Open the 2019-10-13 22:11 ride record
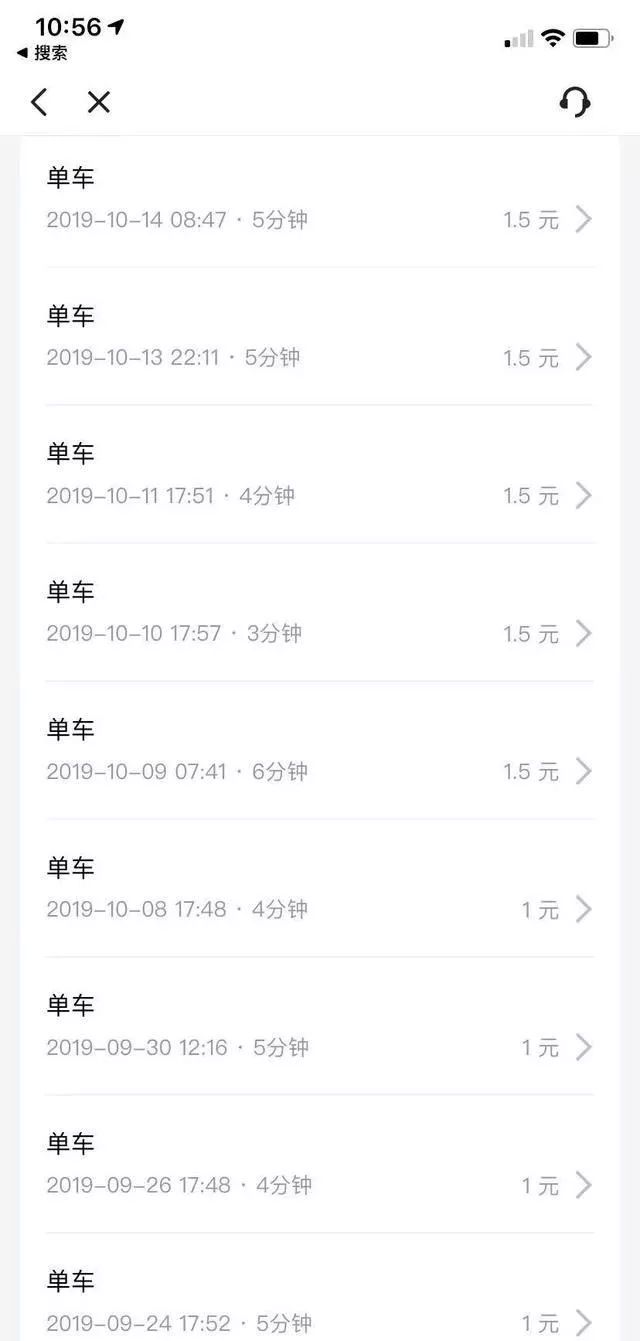The width and height of the screenshot is (640, 1341). [320, 336]
